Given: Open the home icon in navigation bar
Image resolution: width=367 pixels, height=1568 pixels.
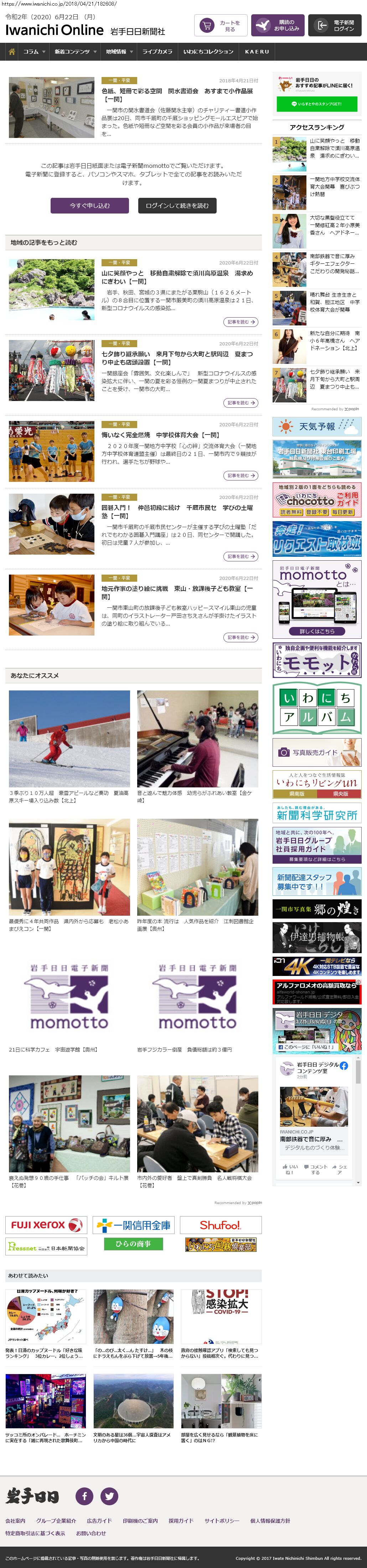Looking at the screenshot, I should pos(11,52).
